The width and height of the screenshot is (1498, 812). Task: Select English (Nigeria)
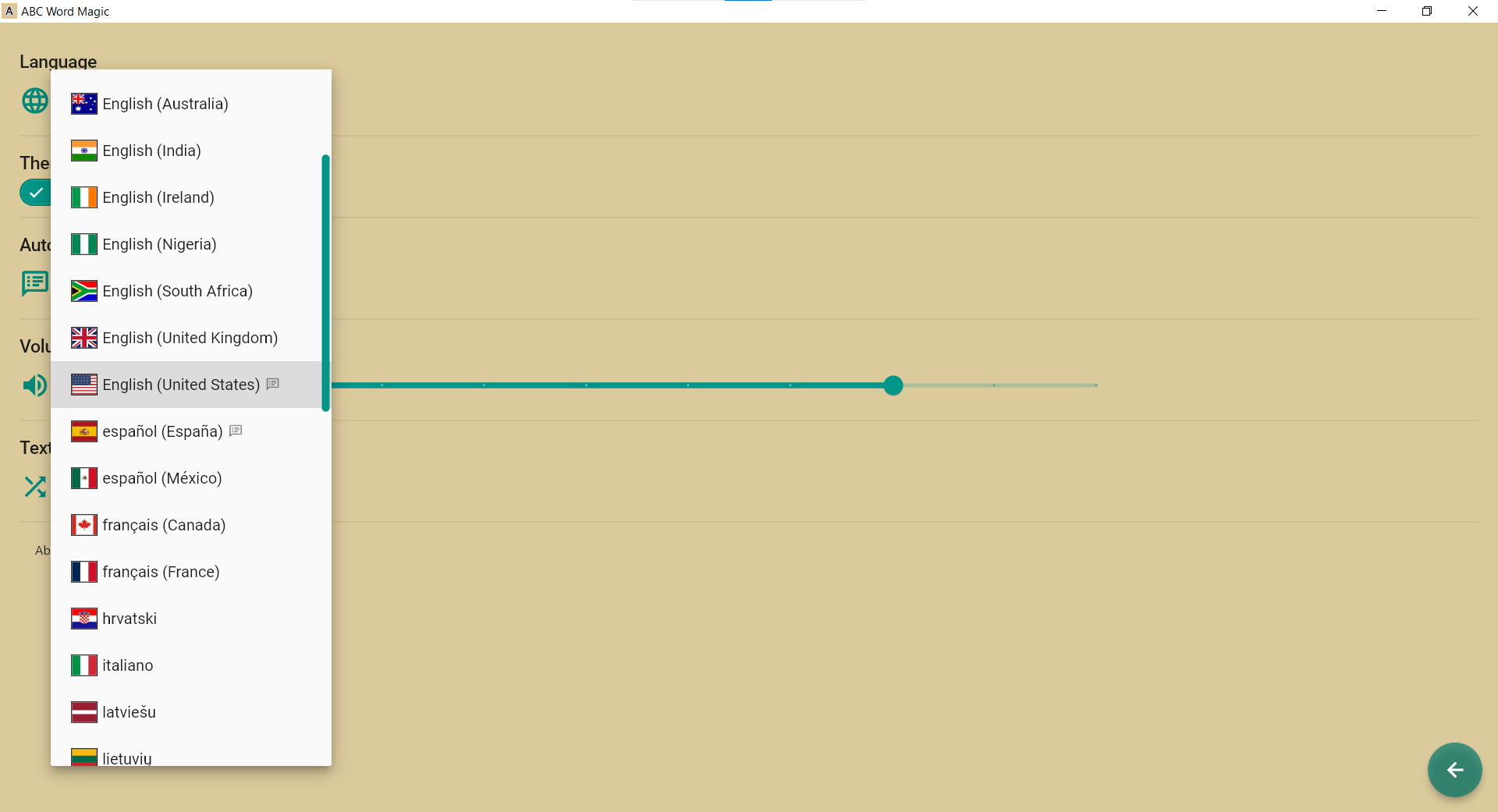(x=160, y=244)
